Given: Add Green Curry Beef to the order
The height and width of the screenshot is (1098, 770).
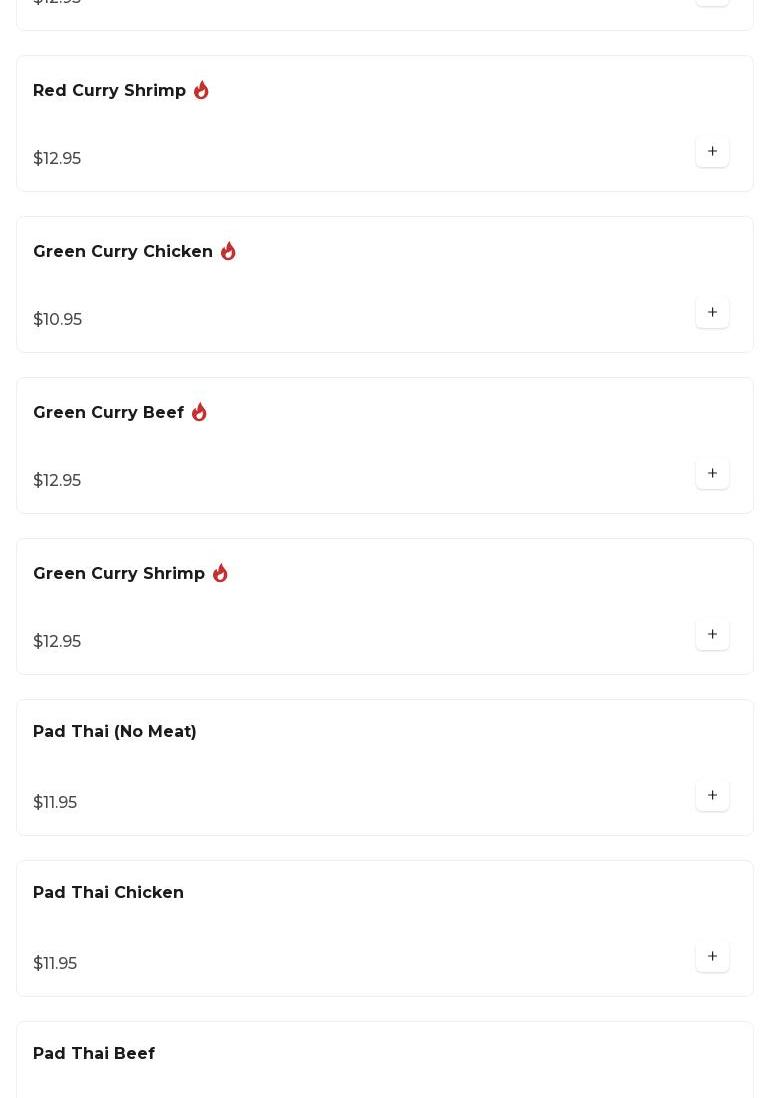Looking at the screenshot, I should pyautogui.click(x=712, y=474).
